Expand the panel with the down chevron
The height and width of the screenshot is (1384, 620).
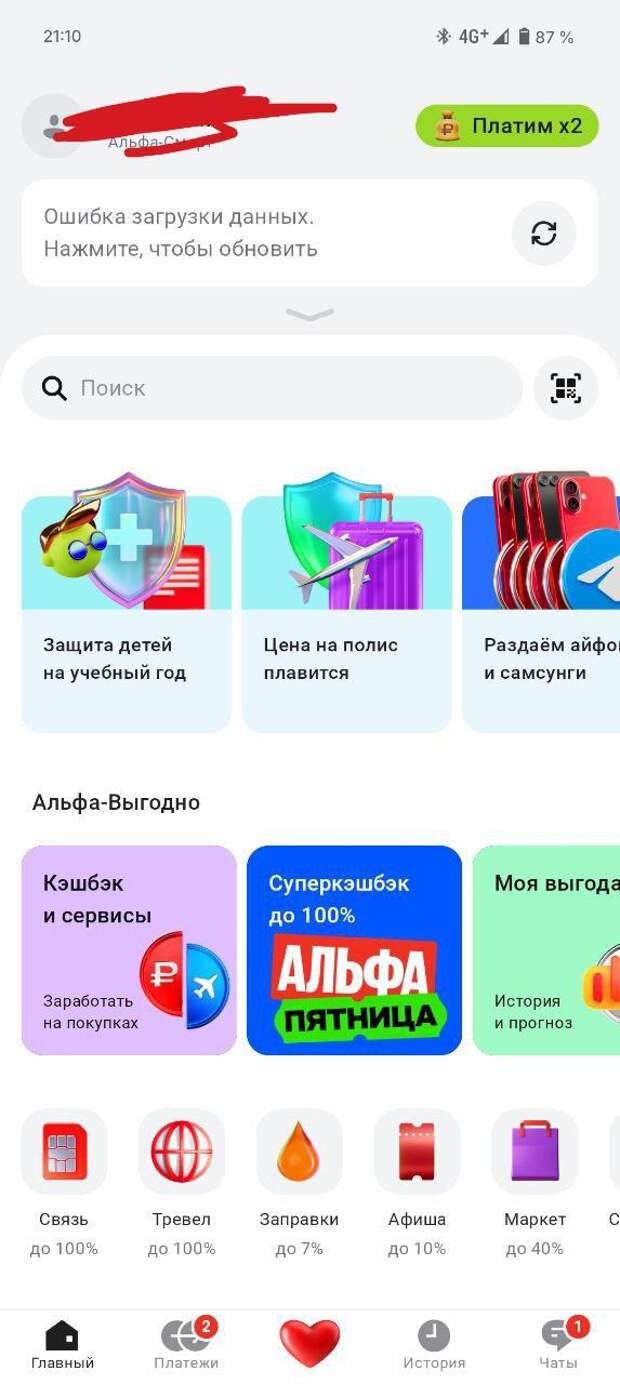[310, 315]
